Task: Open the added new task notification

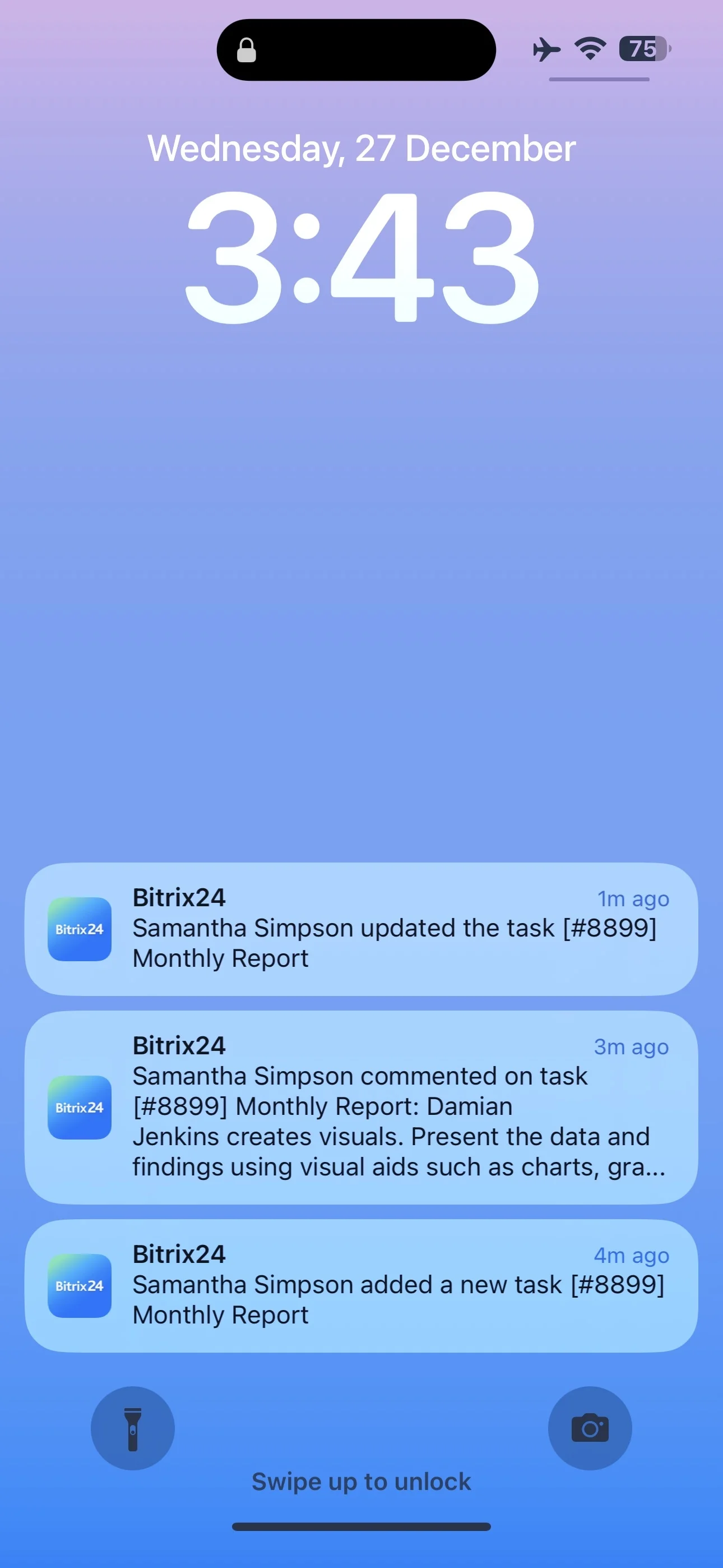Action: click(x=361, y=1285)
